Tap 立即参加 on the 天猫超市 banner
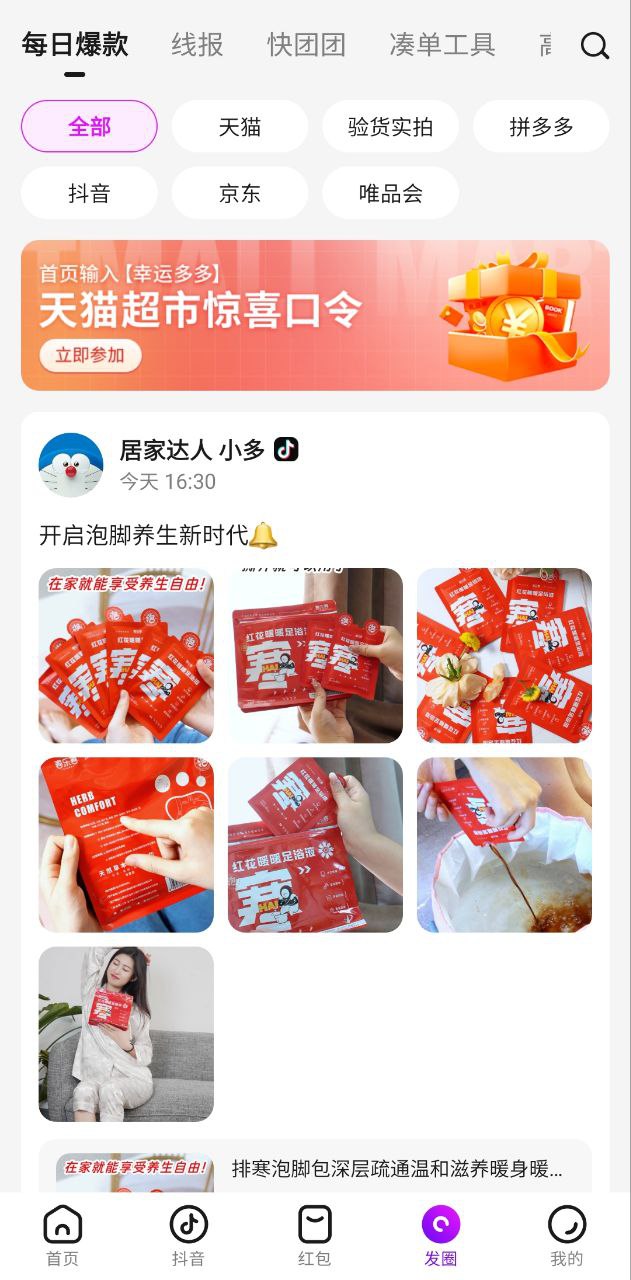 click(90, 355)
